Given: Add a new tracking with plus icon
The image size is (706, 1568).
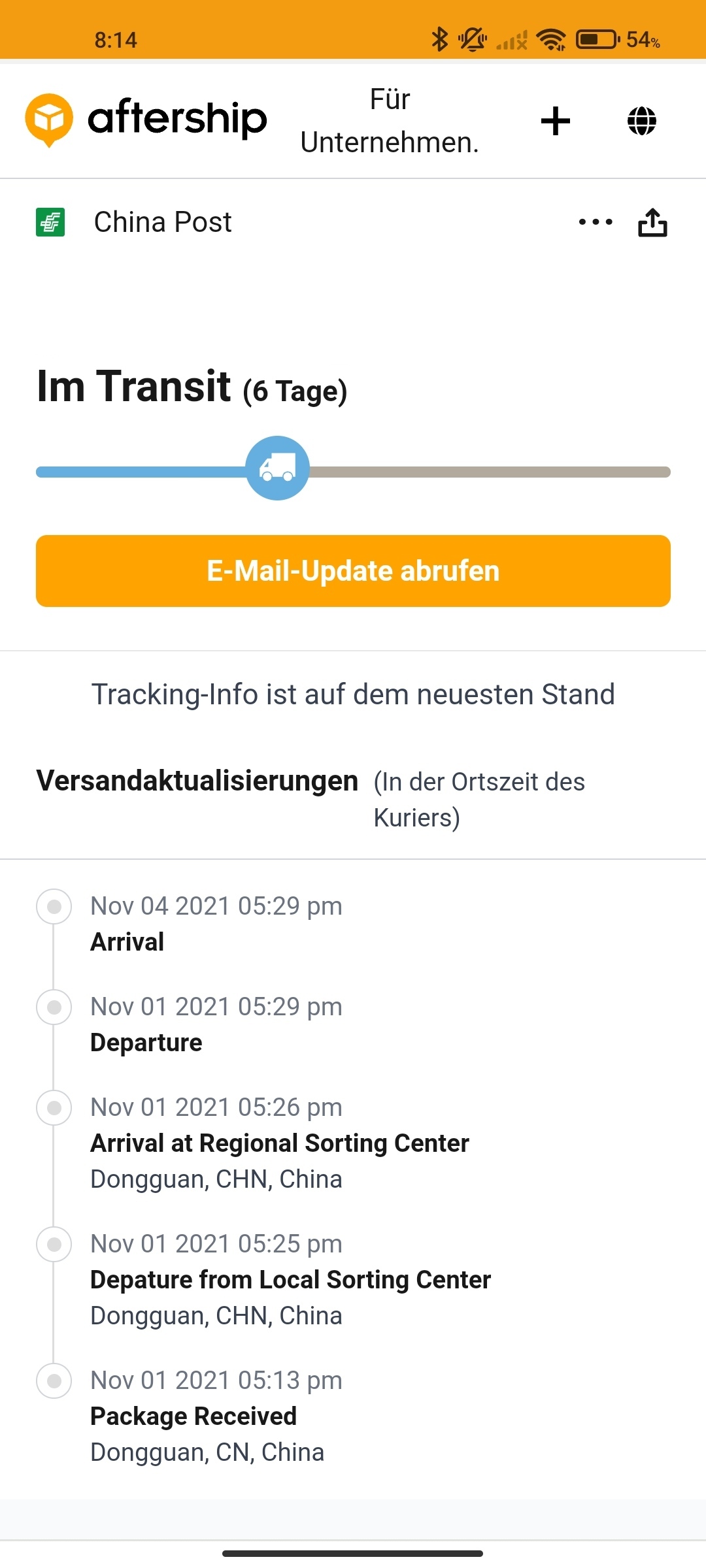Looking at the screenshot, I should coord(556,121).
